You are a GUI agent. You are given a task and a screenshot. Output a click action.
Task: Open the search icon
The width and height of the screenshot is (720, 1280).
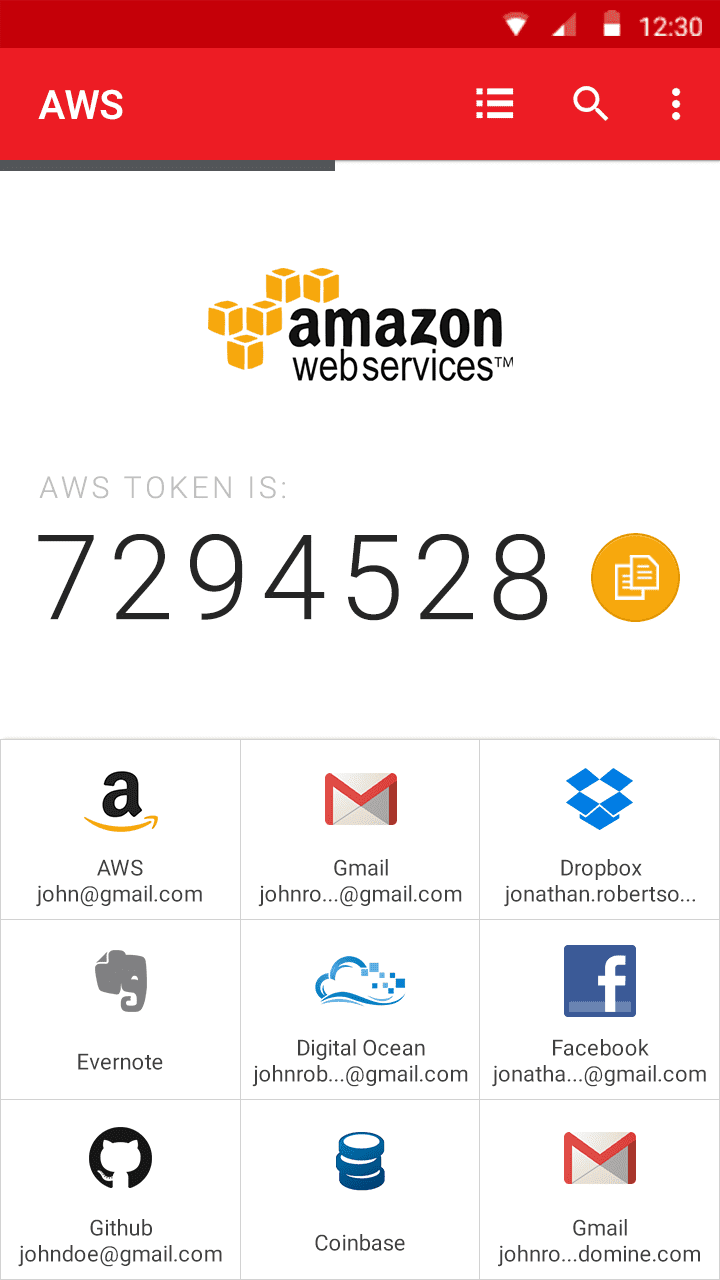pos(590,104)
